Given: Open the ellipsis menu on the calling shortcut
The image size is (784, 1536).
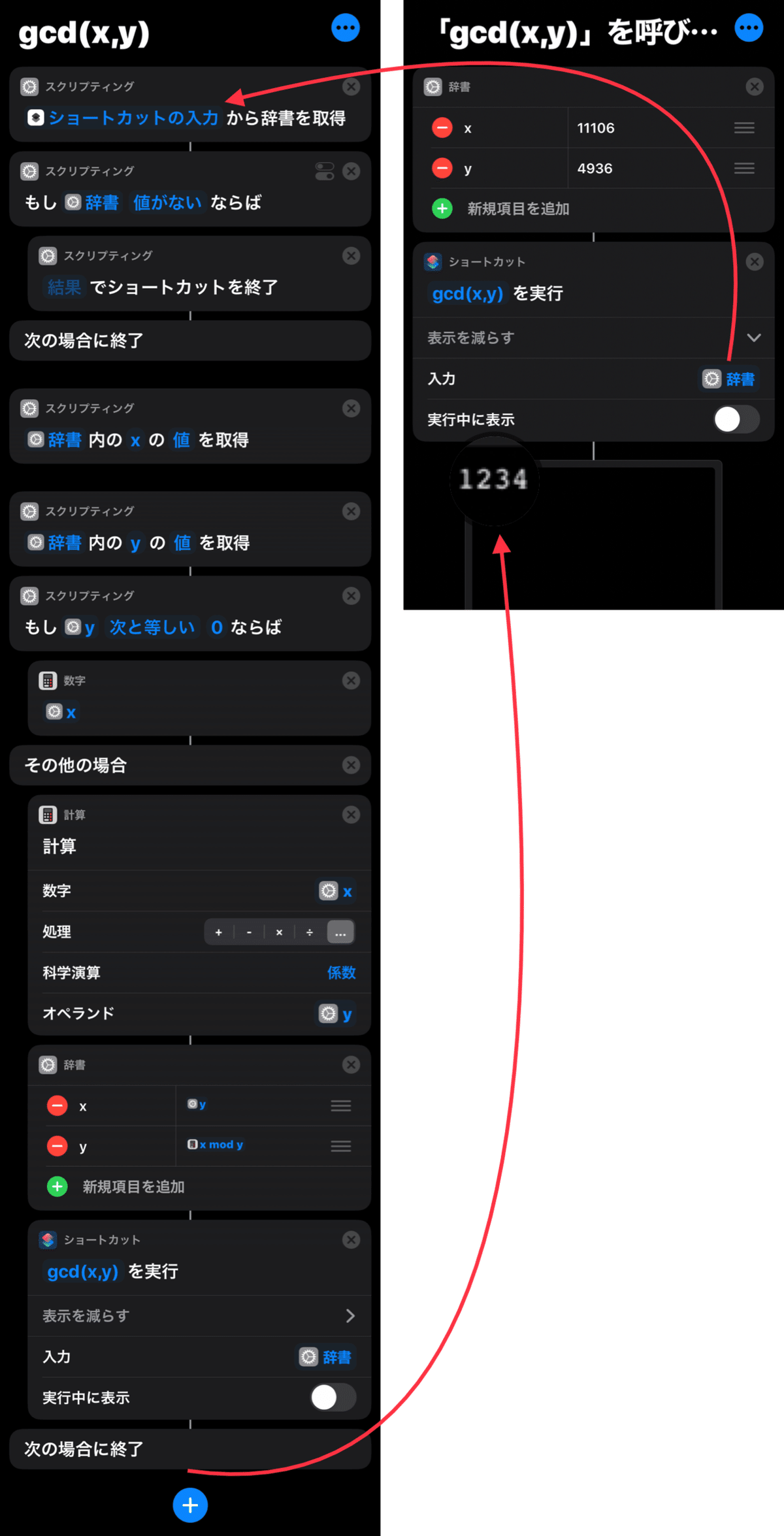Looking at the screenshot, I should (749, 27).
